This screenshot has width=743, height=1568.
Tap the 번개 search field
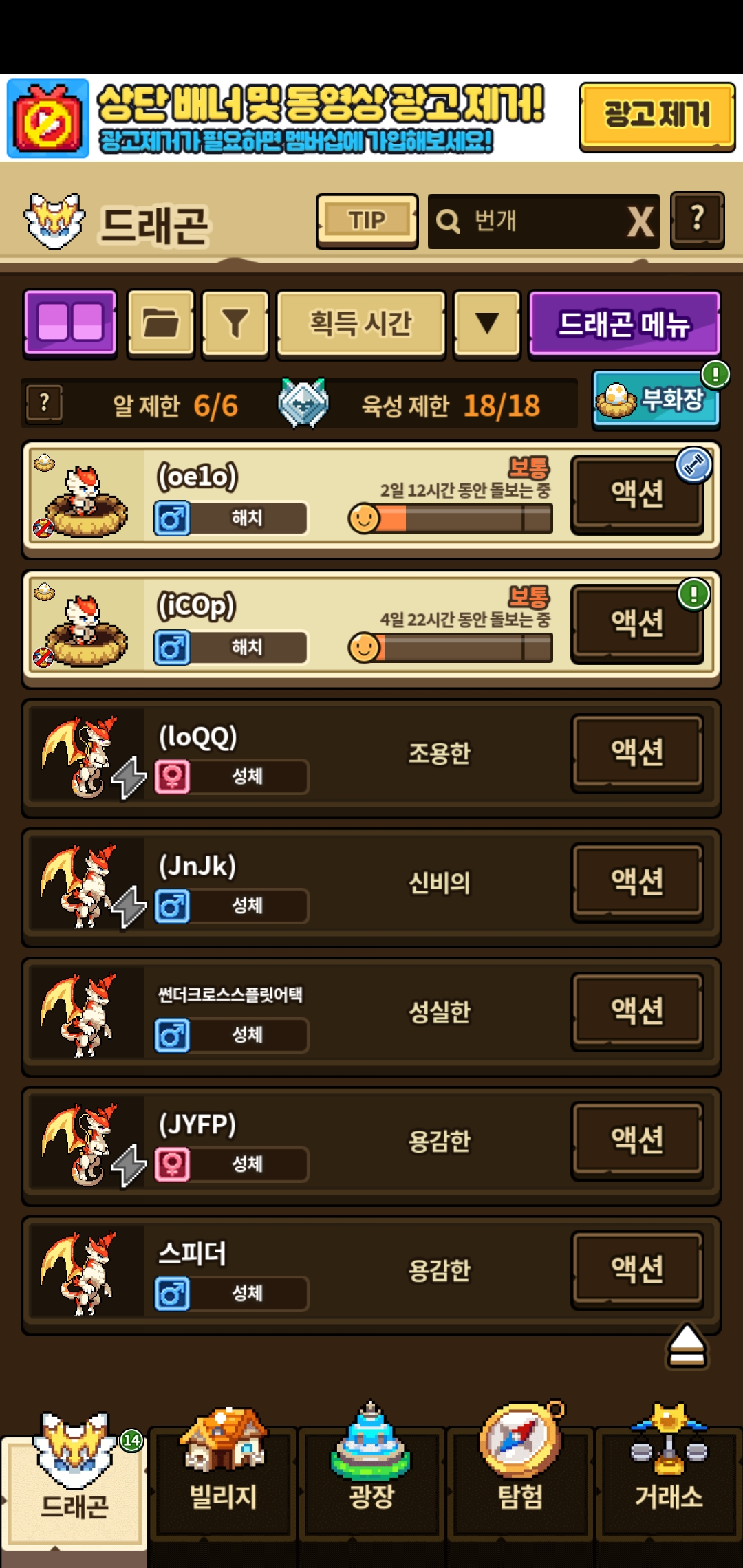(x=530, y=221)
